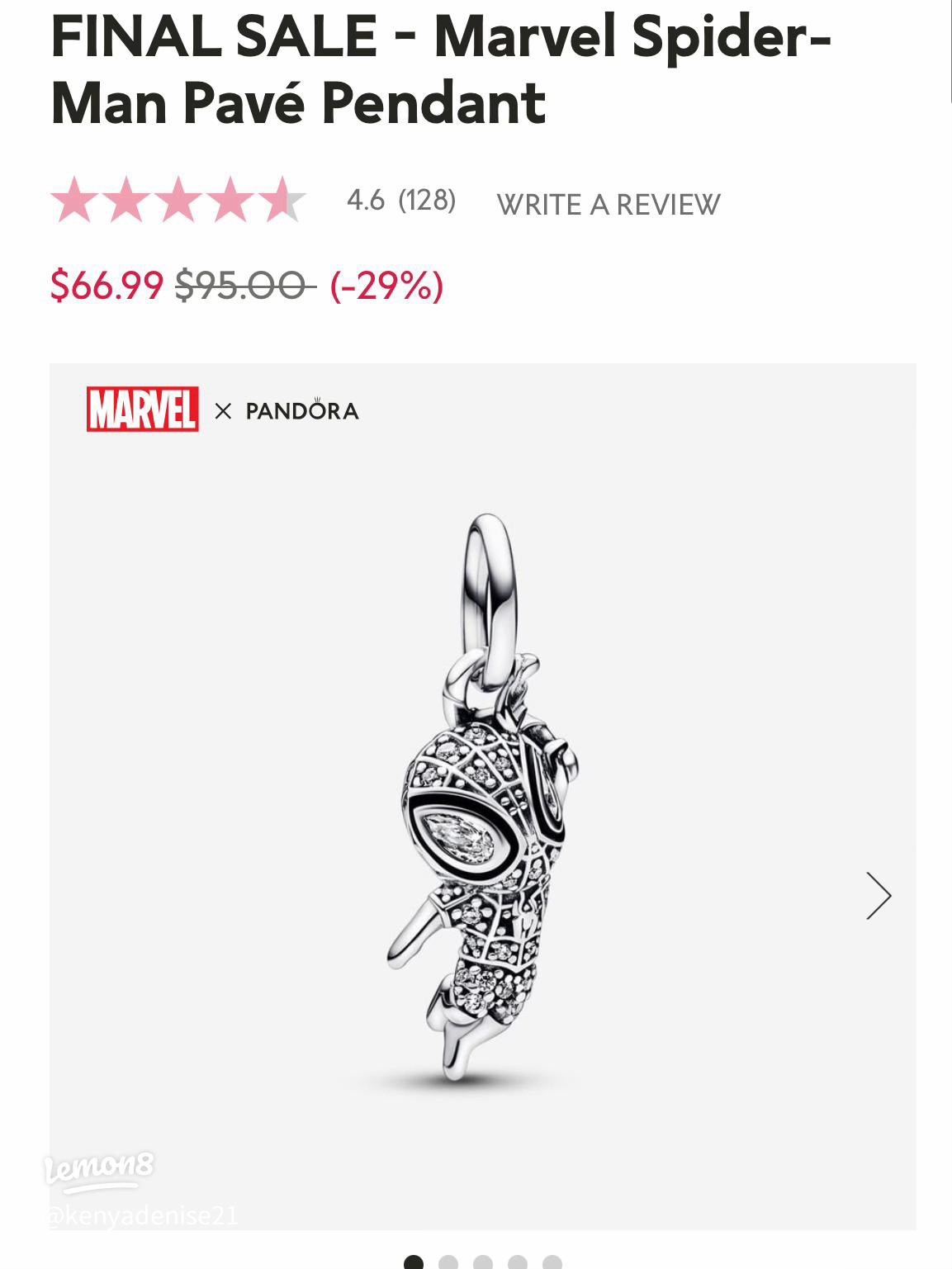This screenshot has width=952, height=1269.
Task: Jump to the second image dot
Action: click(448, 1262)
